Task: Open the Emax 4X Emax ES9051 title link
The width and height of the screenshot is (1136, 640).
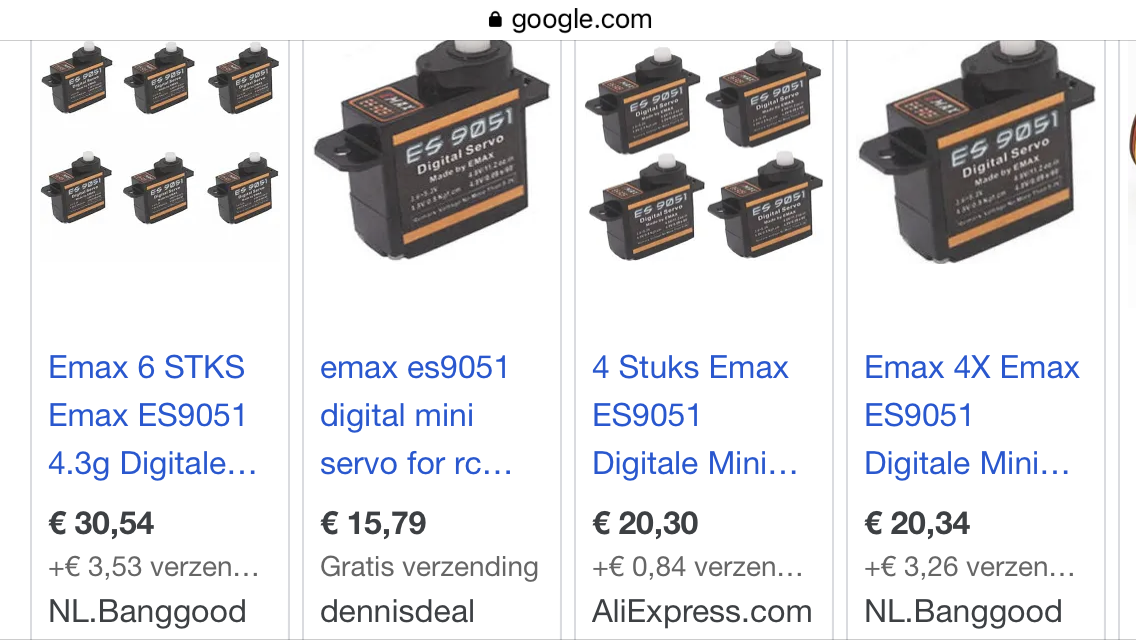Action: pos(970,415)
